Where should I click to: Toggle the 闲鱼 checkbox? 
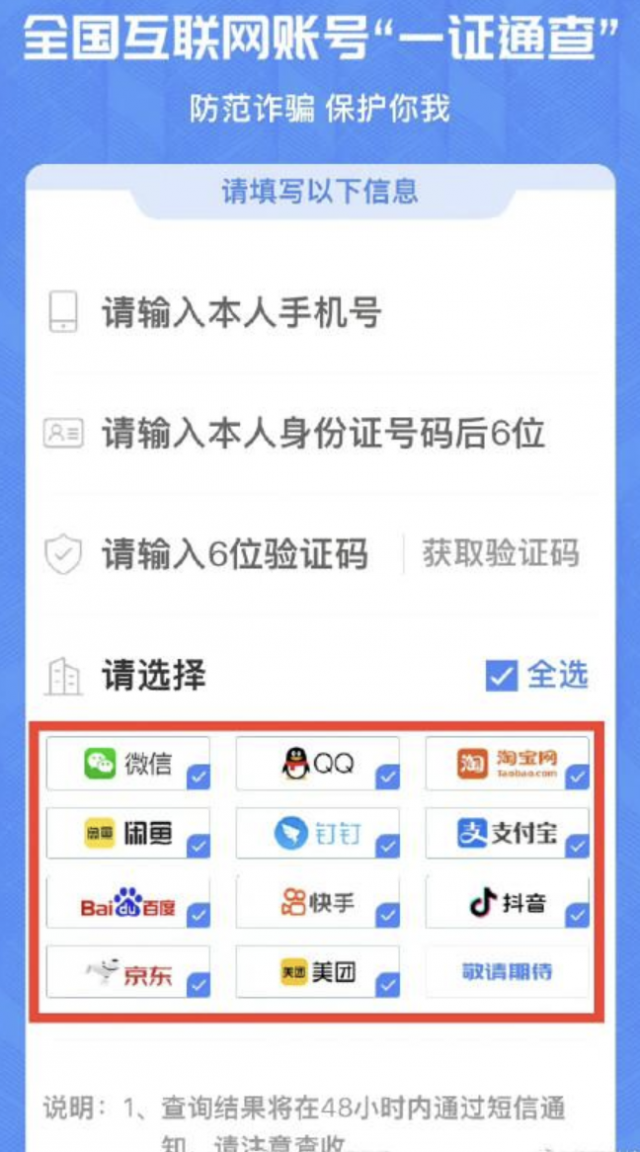[x=128, y=833]
